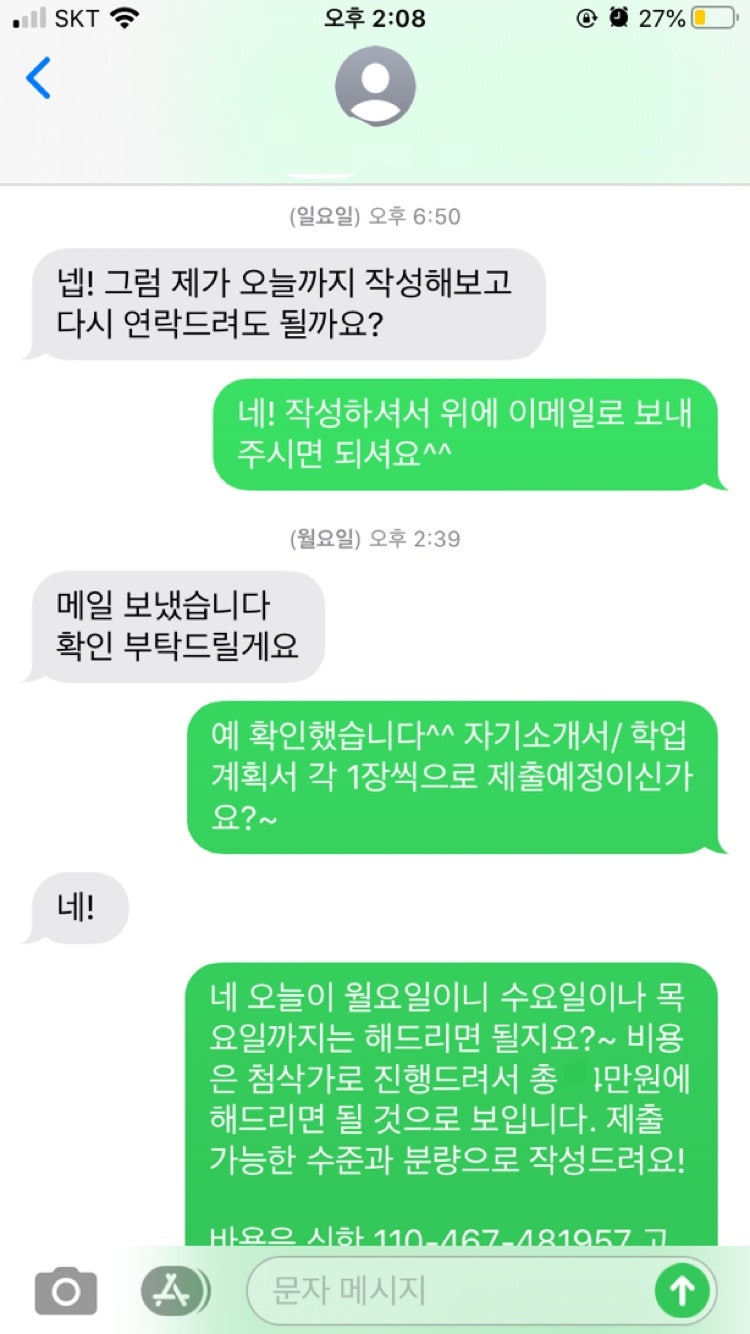Screen dimensions: 750x1334
Task: Tap the 문자 메시지 text field
Action: coord(450,1291)
